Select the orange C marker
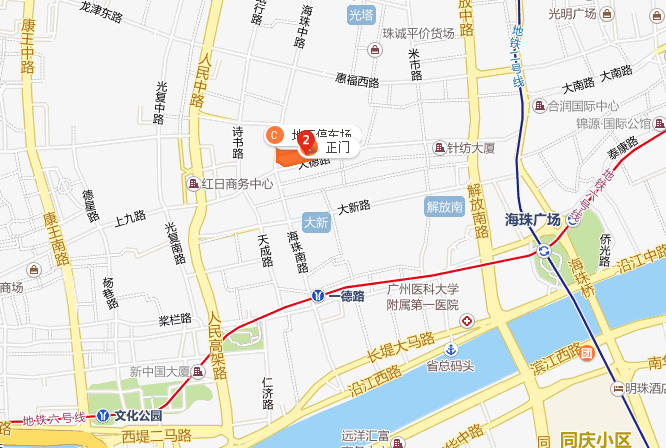 [272, 134]
